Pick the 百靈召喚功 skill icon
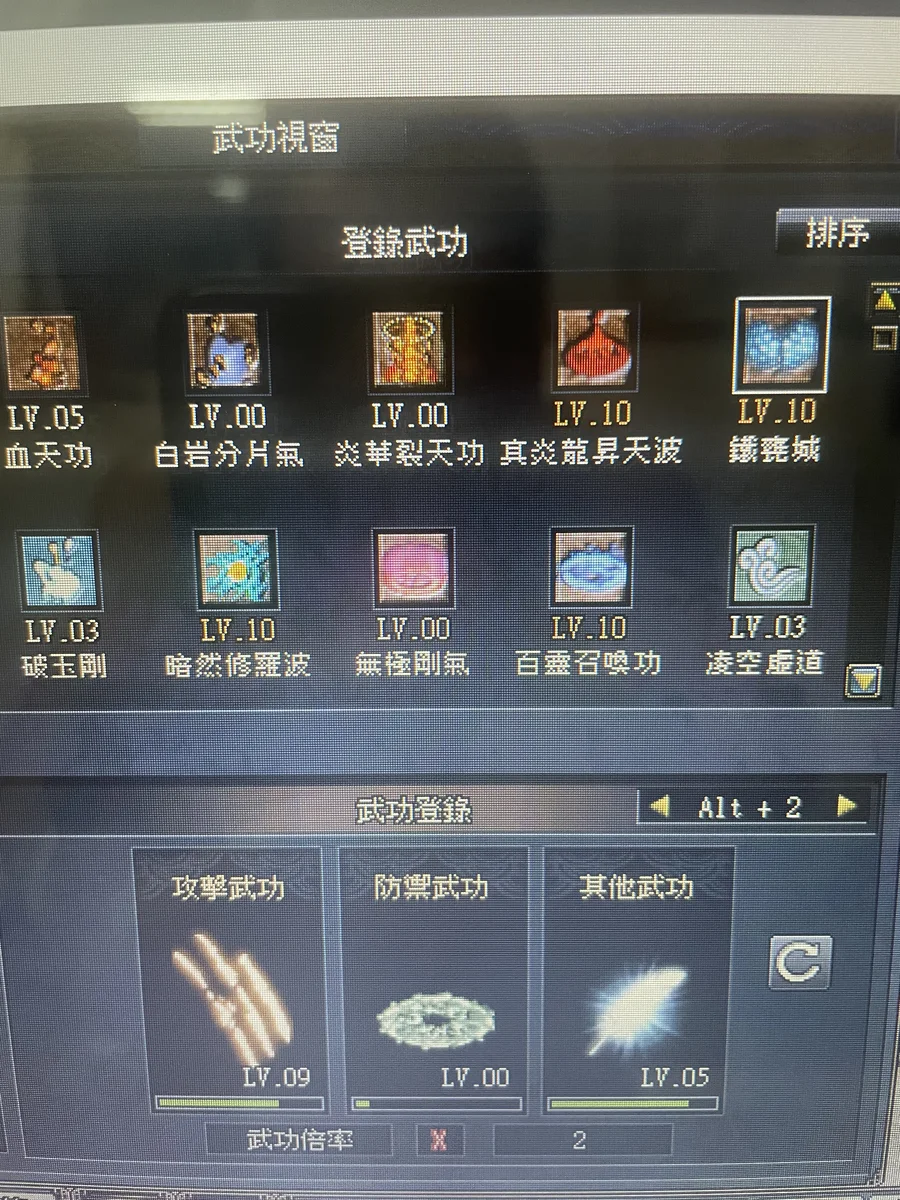Image resolution: width=900 pixels, height=1200 pixels. tap(592, 568)
